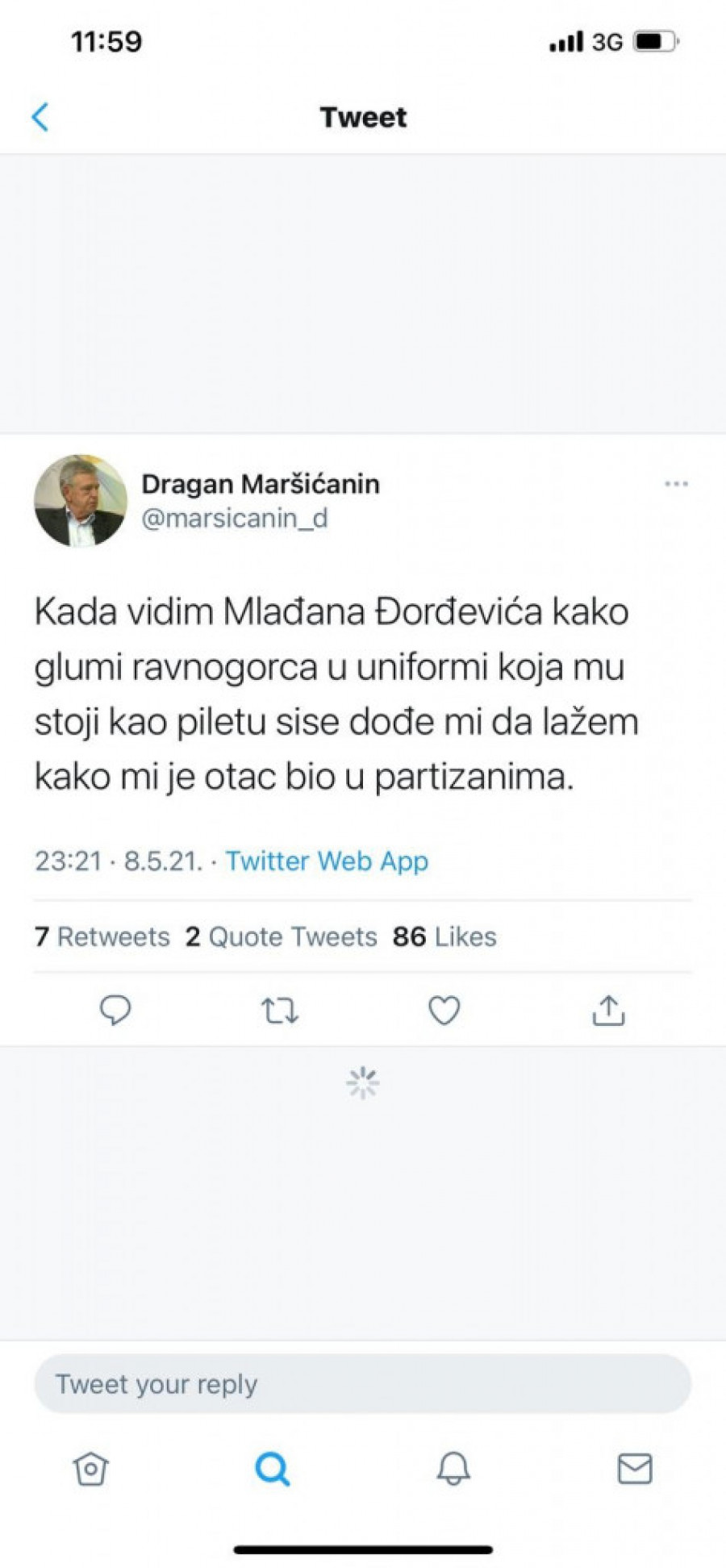Viewport: 726px width, 1568px height.
Task: Open the tweet's more options menu
Action: pos(676,484)
